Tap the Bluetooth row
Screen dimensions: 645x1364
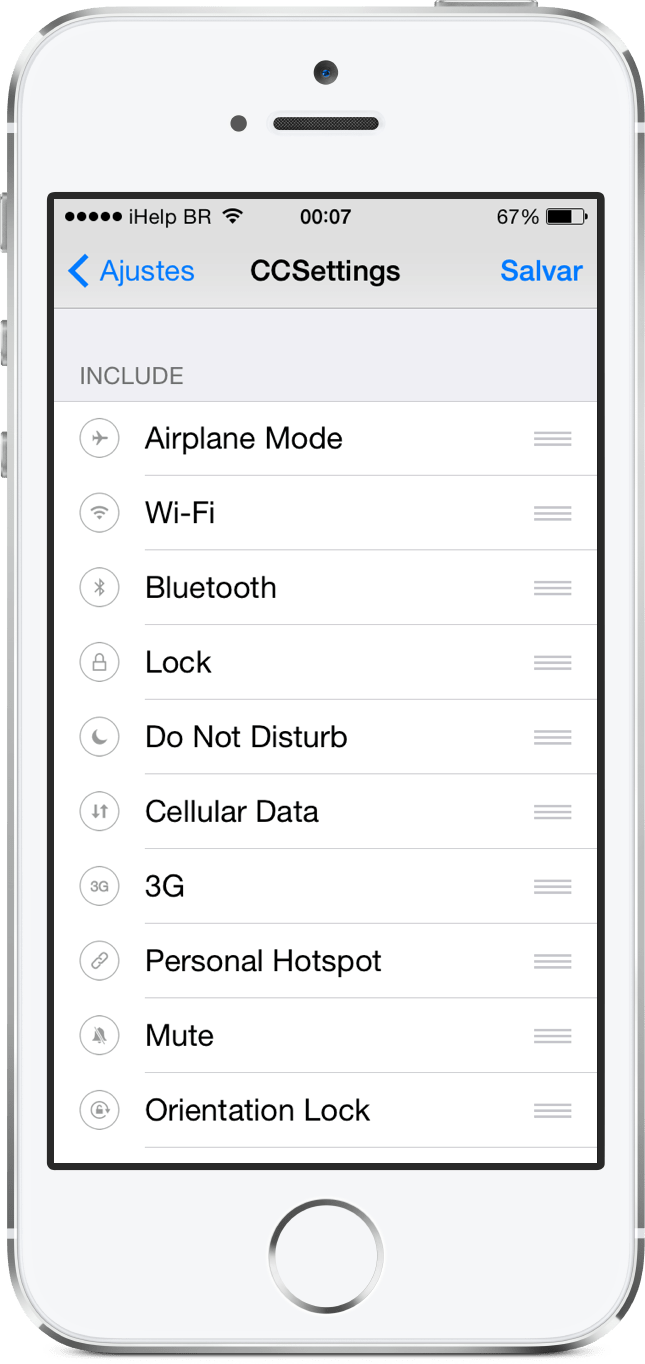(x=325, y=587)
